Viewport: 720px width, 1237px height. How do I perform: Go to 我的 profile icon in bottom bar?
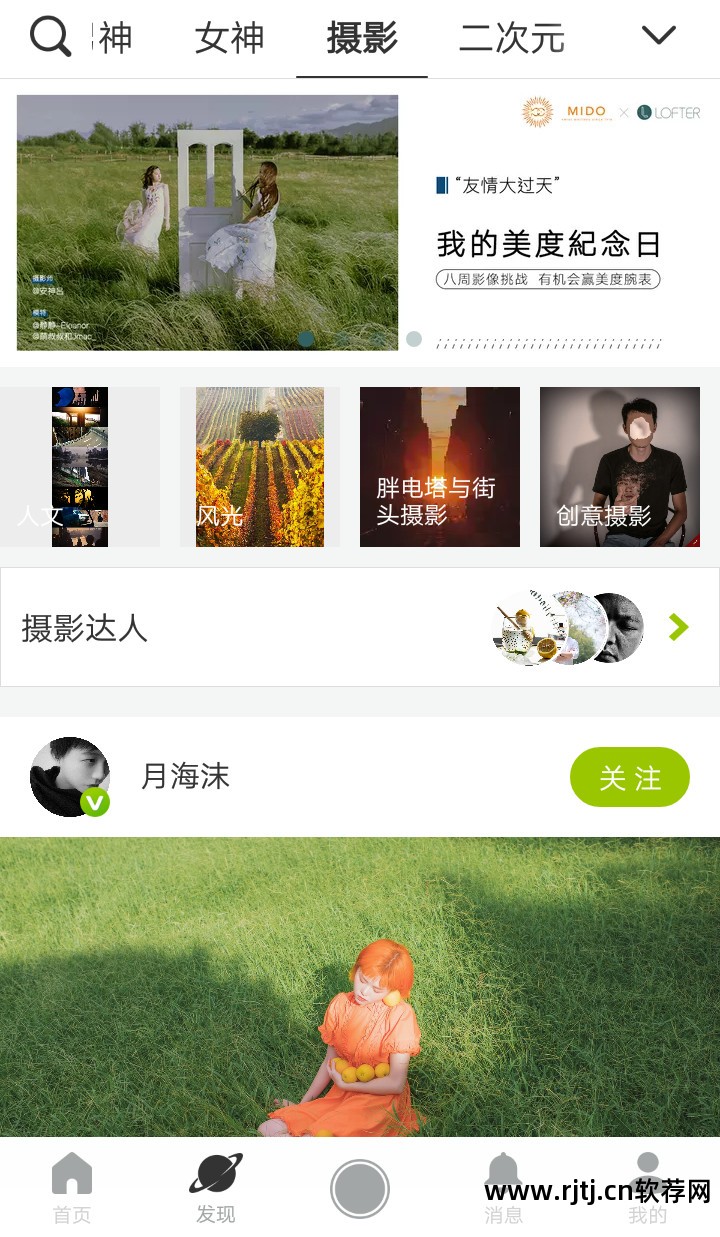click(648, 1185)
